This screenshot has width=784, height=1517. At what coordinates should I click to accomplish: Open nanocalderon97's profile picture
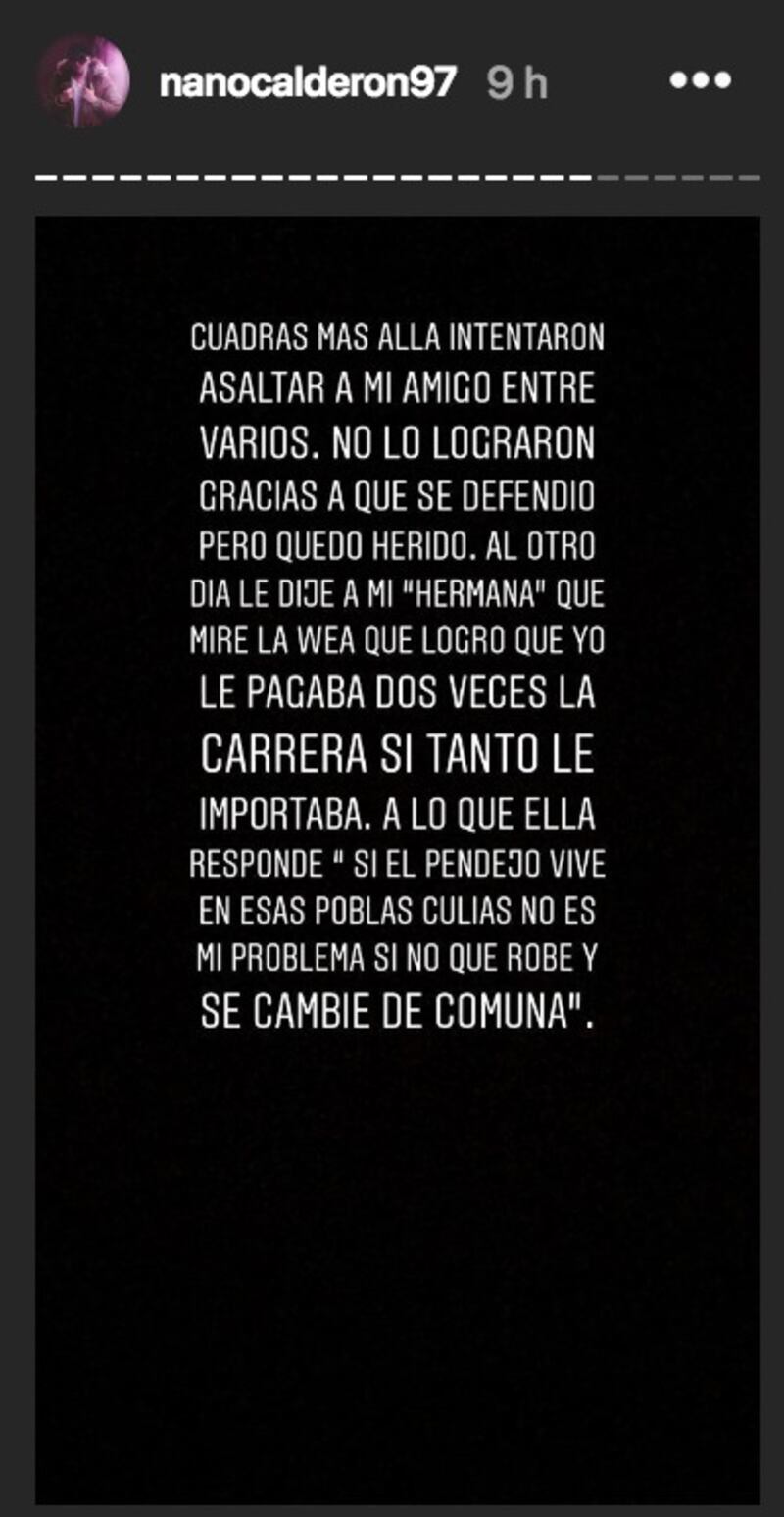click(83, 81)
